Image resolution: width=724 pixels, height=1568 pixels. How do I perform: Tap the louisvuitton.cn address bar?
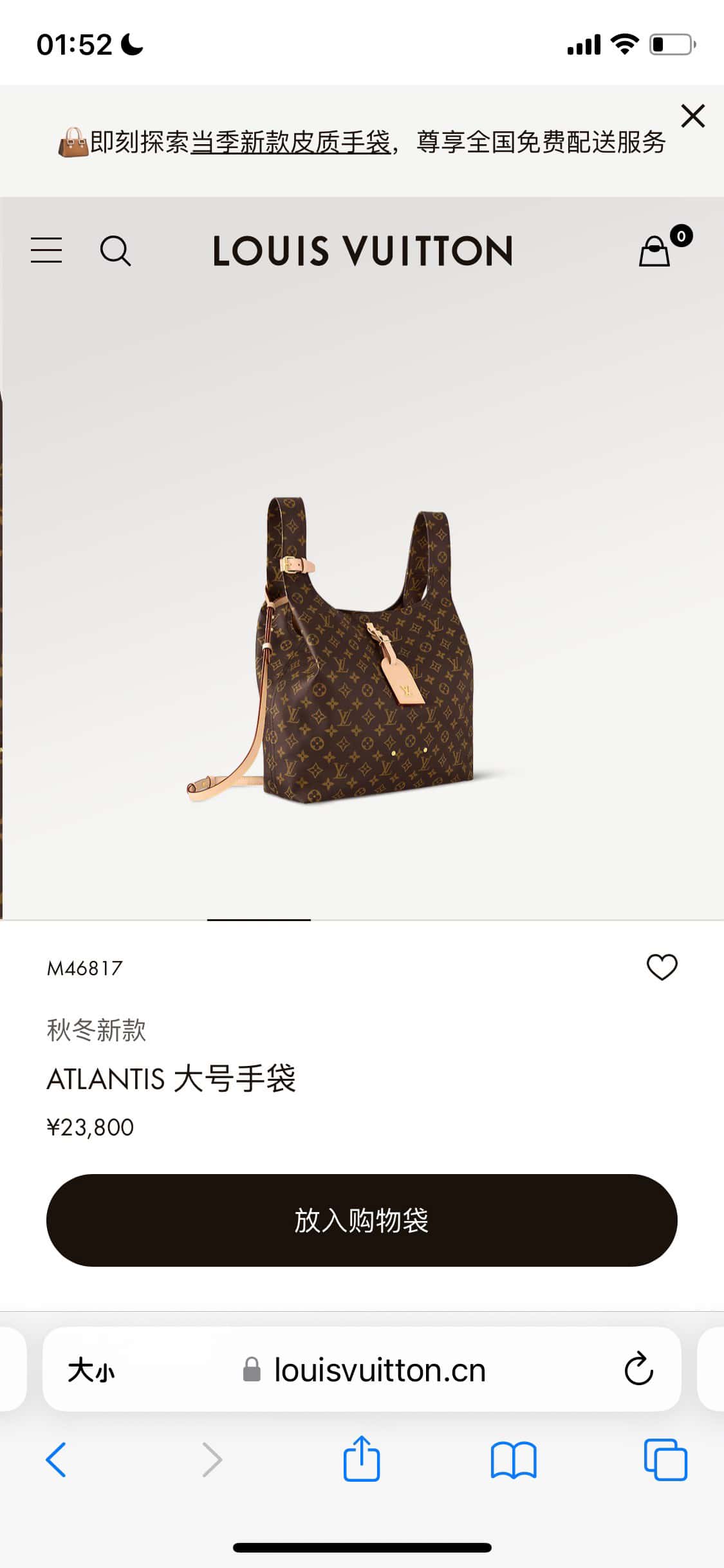click(380, 1370)
